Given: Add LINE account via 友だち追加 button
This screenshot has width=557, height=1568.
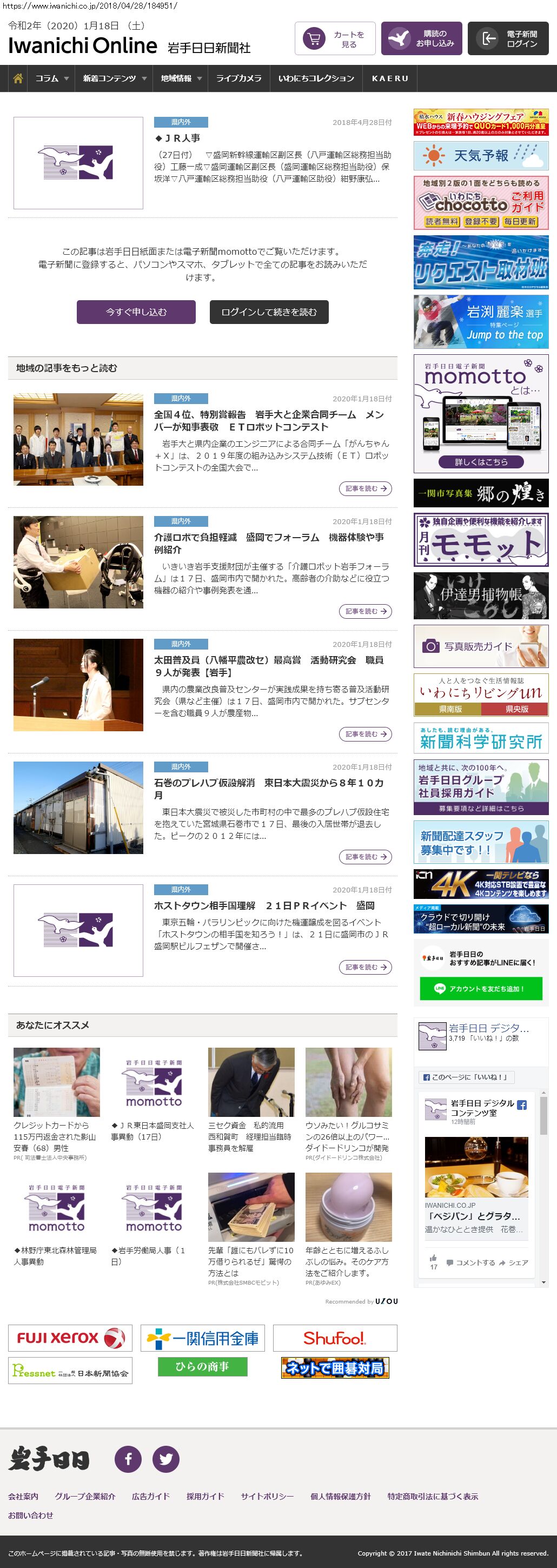Looking at the screenshot, I should coord(480,989).
